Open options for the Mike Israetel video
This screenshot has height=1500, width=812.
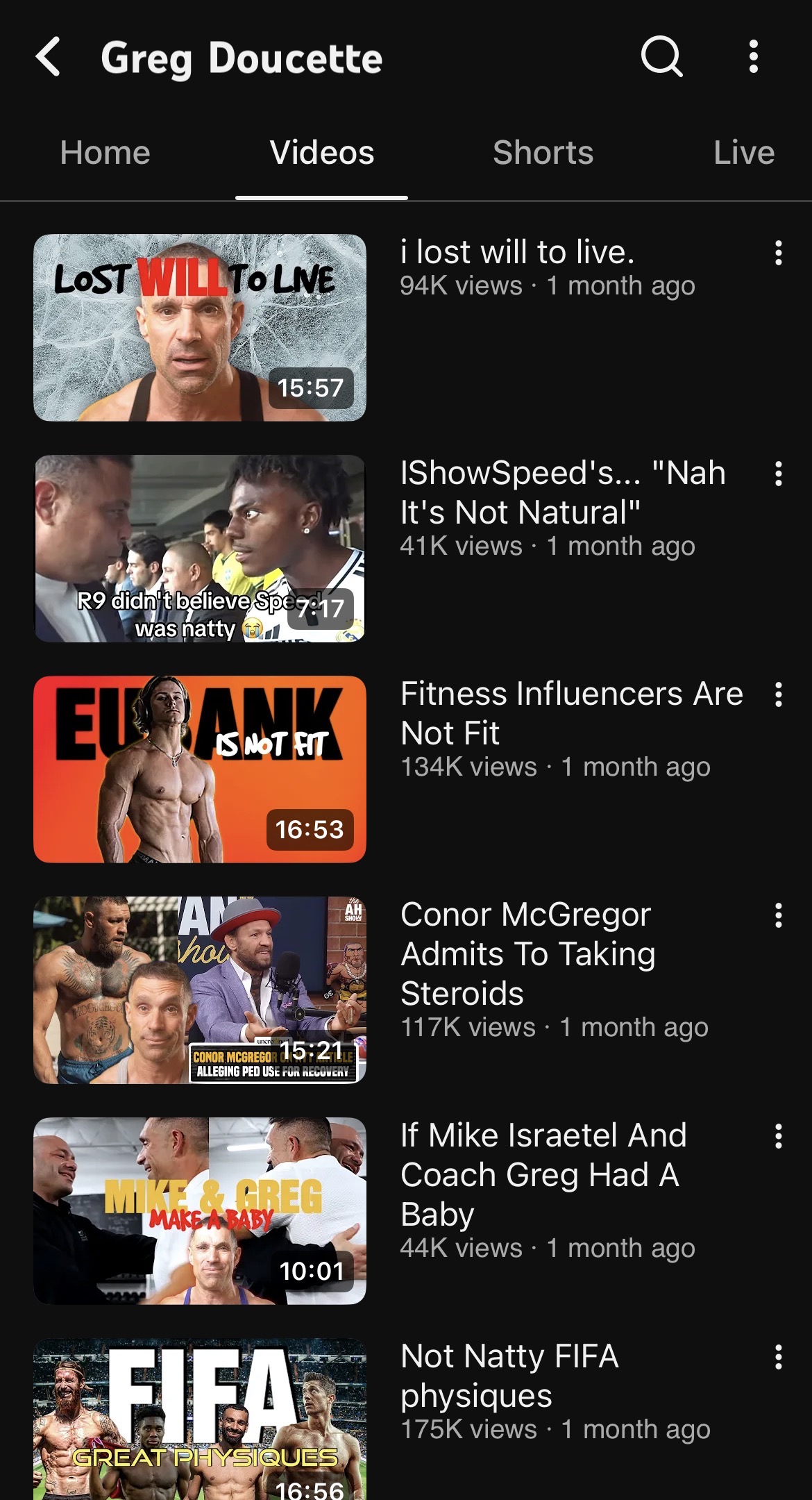[x=779, y=1137]
